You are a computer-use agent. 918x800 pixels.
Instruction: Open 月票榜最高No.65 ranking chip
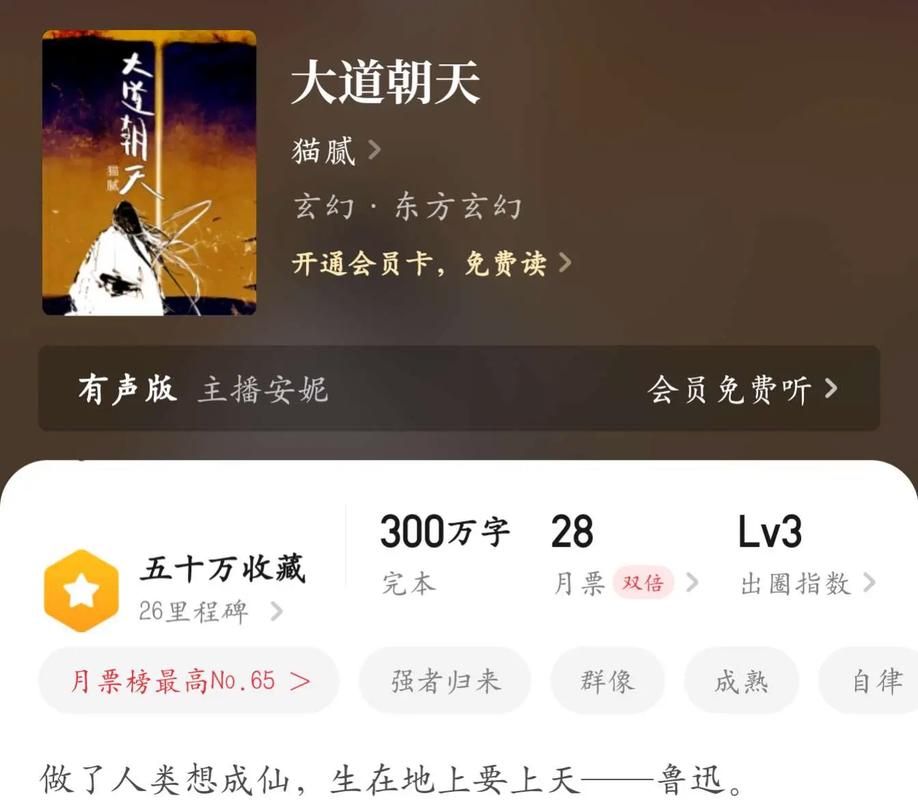click(189, 681)
